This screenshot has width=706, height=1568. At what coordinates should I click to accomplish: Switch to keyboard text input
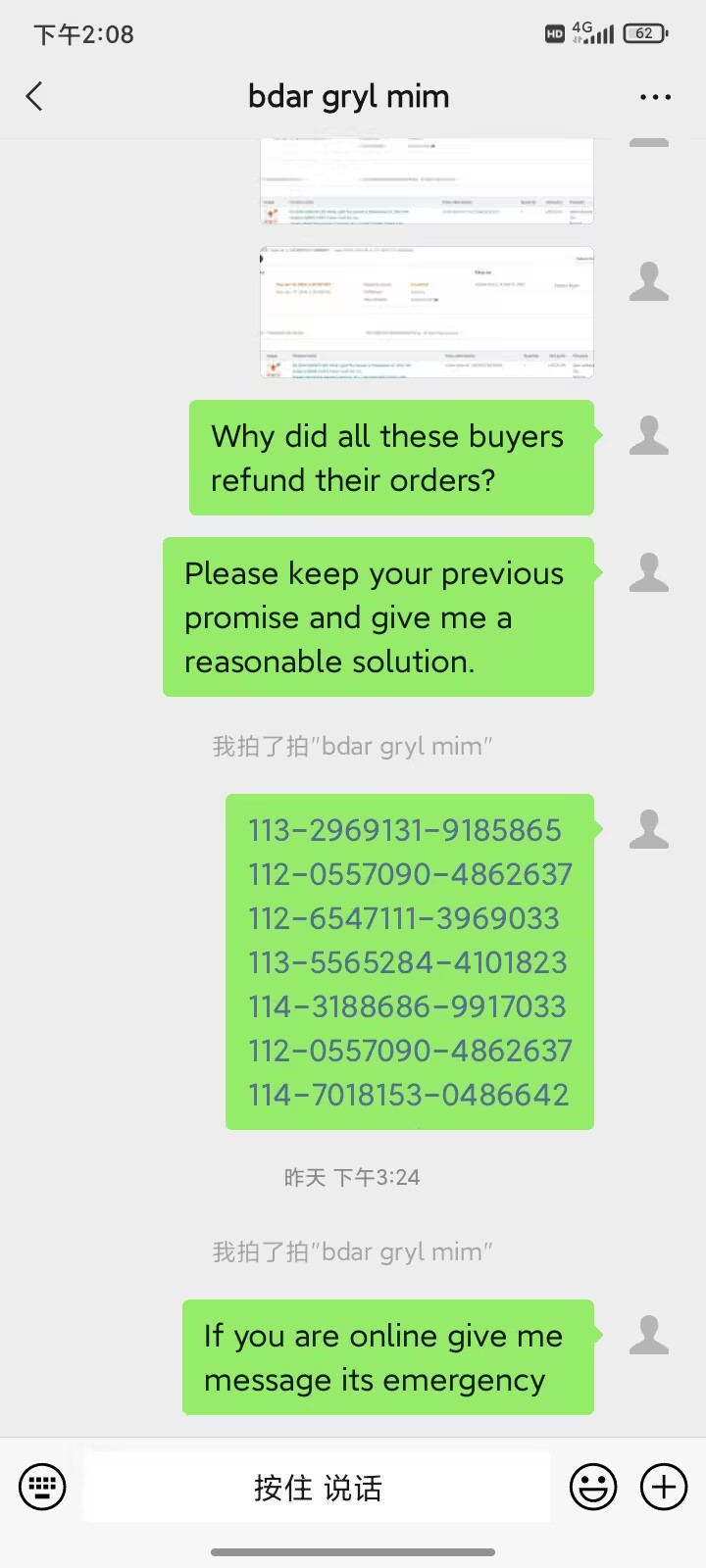42,1487
